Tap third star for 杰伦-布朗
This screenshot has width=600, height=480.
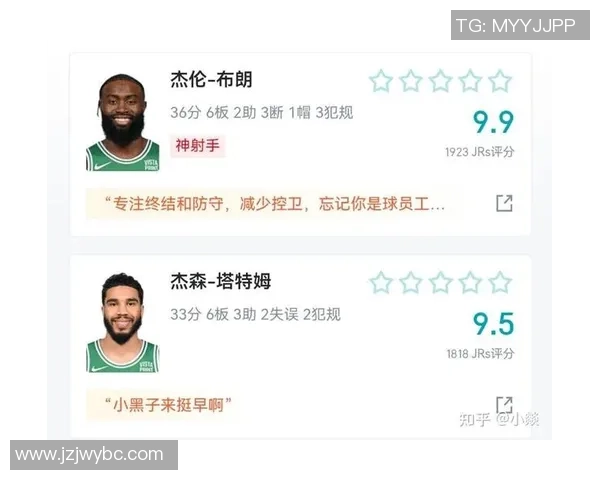coord(440,82)
